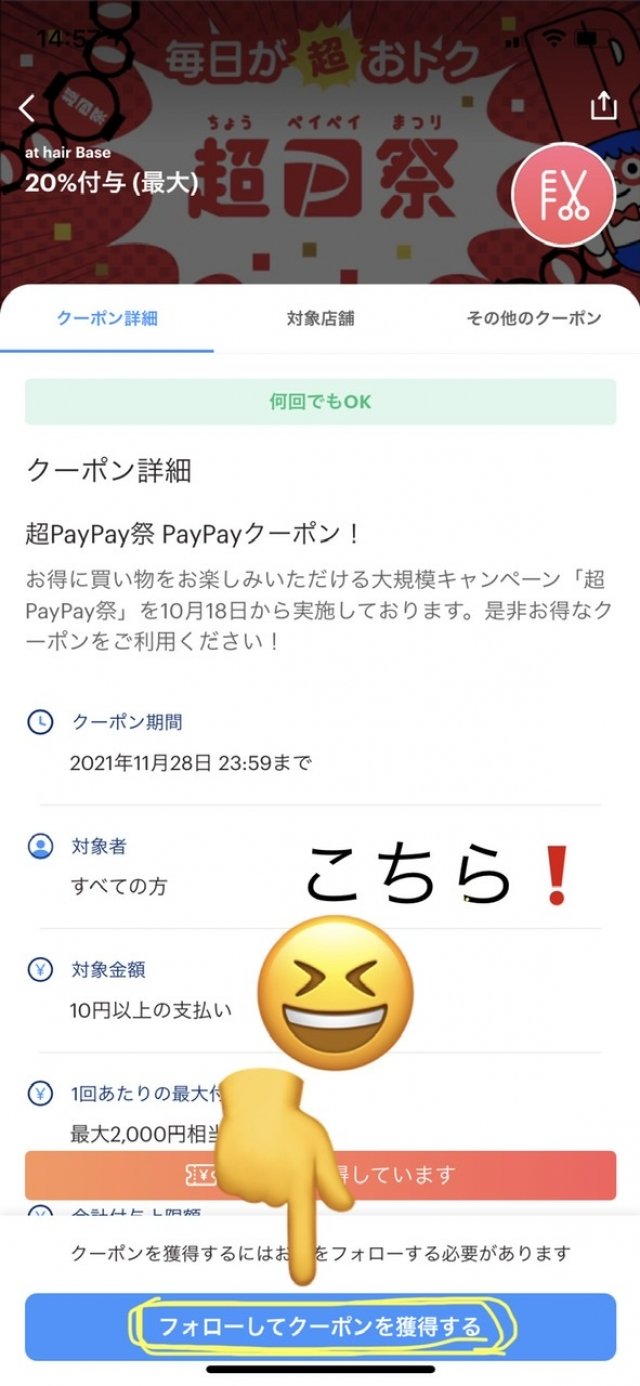
Task: Go back using the top-left arrow
Action: pos(27,108)
